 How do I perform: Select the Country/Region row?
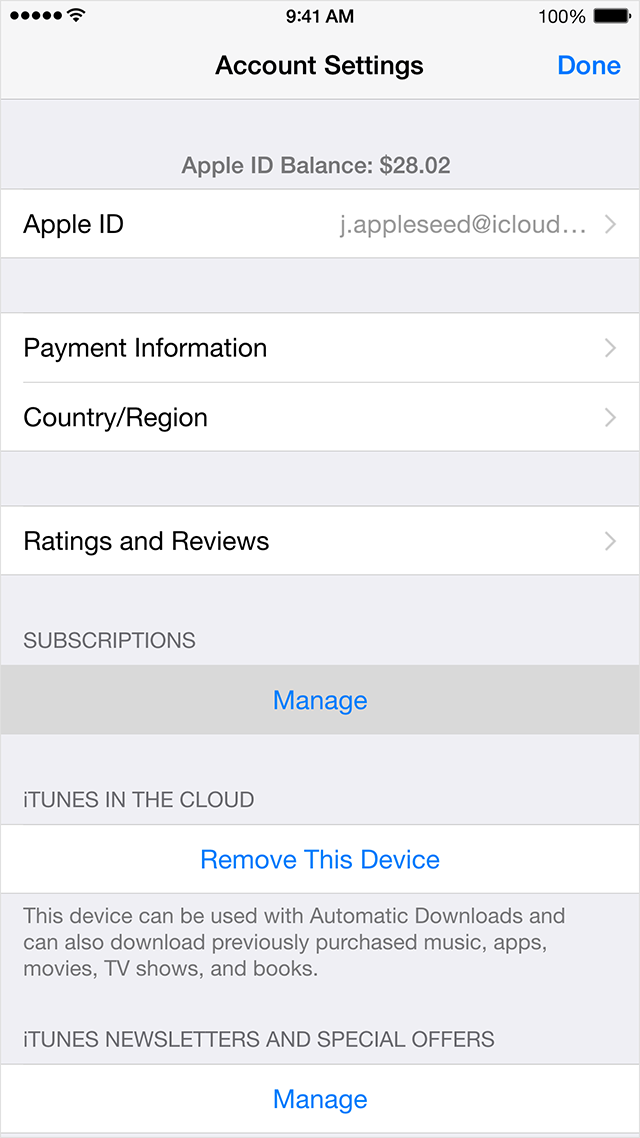320,417
